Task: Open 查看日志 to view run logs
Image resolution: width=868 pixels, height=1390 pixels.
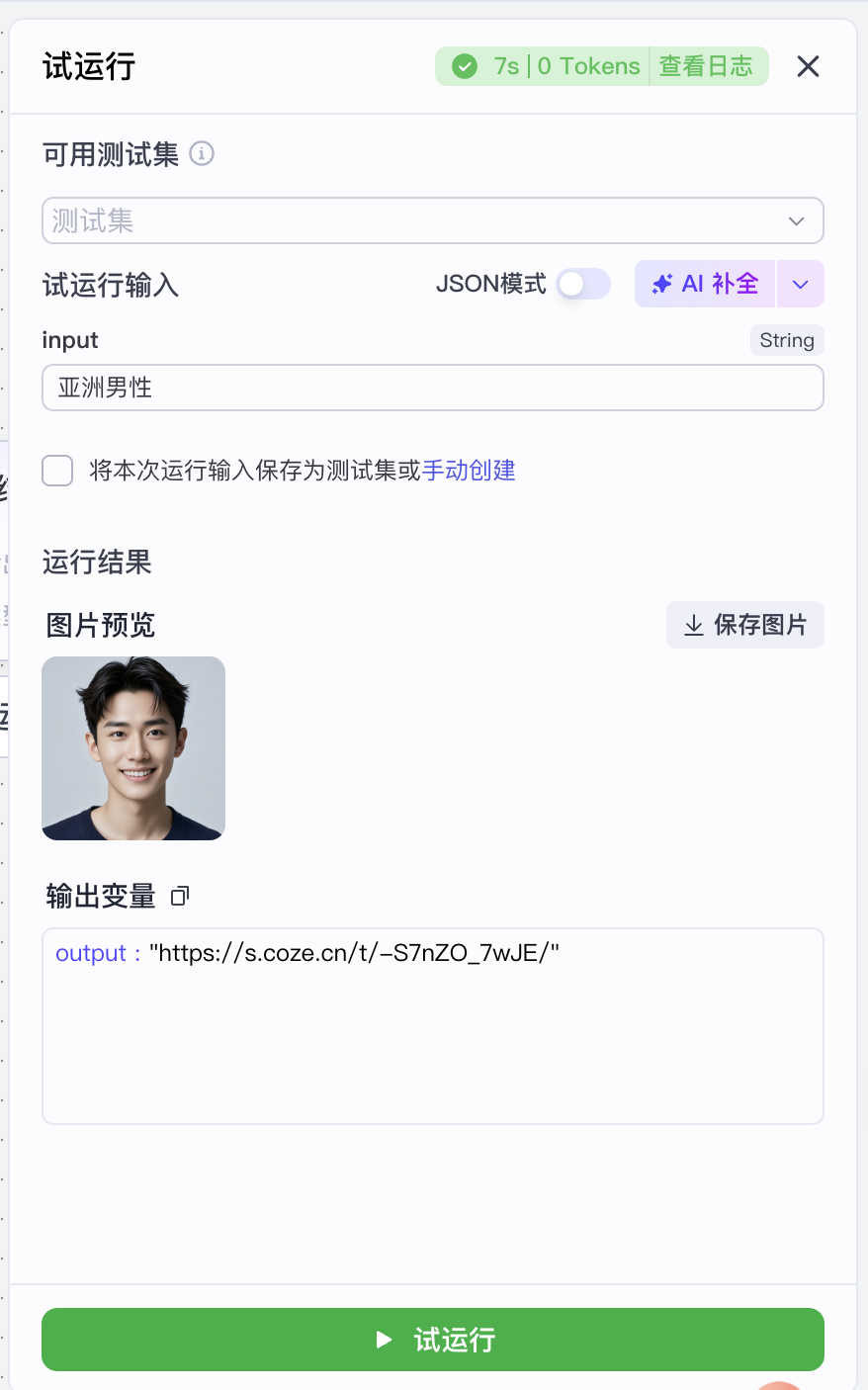Action: [x=707, y=66]
